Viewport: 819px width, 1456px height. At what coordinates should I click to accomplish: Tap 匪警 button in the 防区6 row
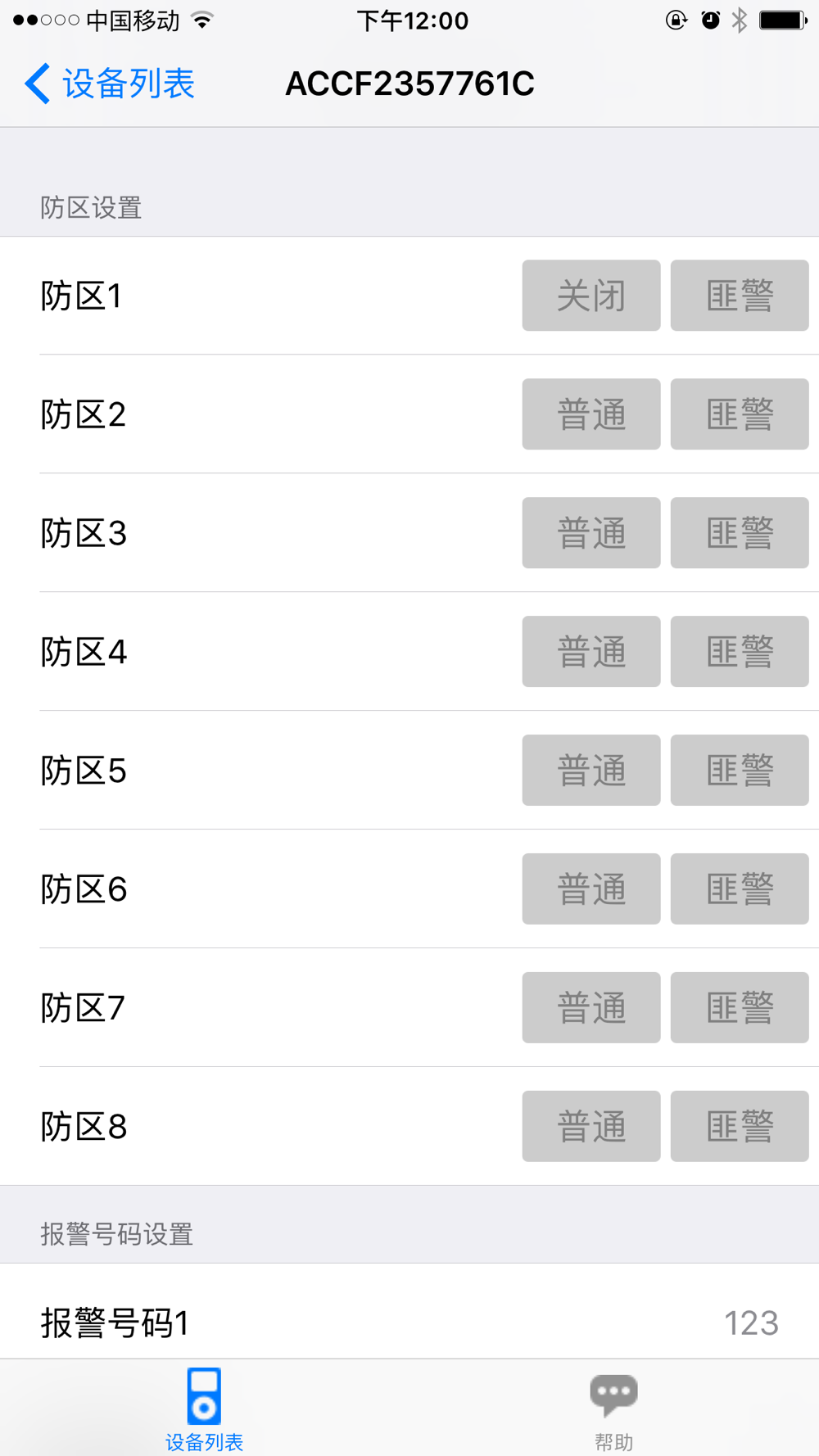pos(739,889)
